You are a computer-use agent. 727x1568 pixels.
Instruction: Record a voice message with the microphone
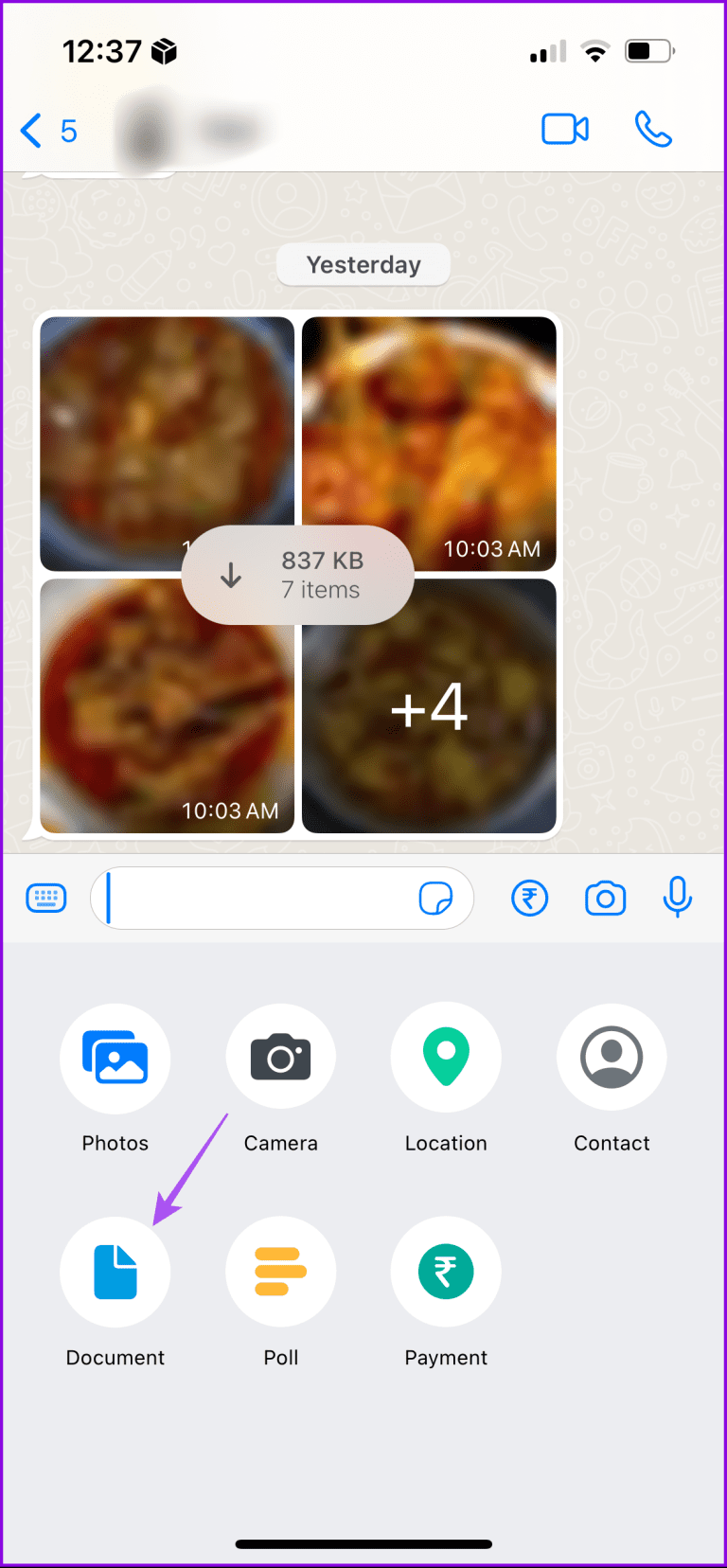point(678,898)
